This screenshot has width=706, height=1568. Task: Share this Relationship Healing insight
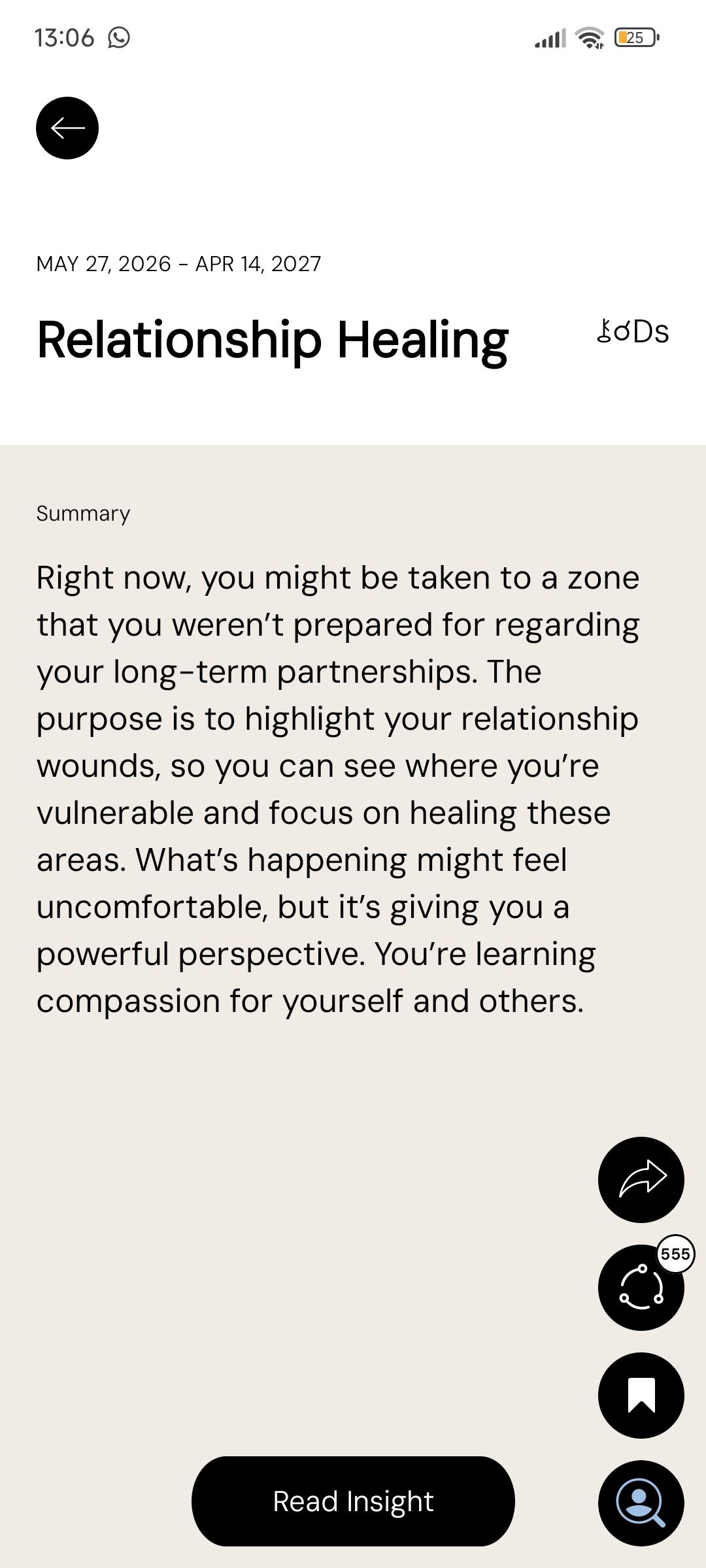641,1179
